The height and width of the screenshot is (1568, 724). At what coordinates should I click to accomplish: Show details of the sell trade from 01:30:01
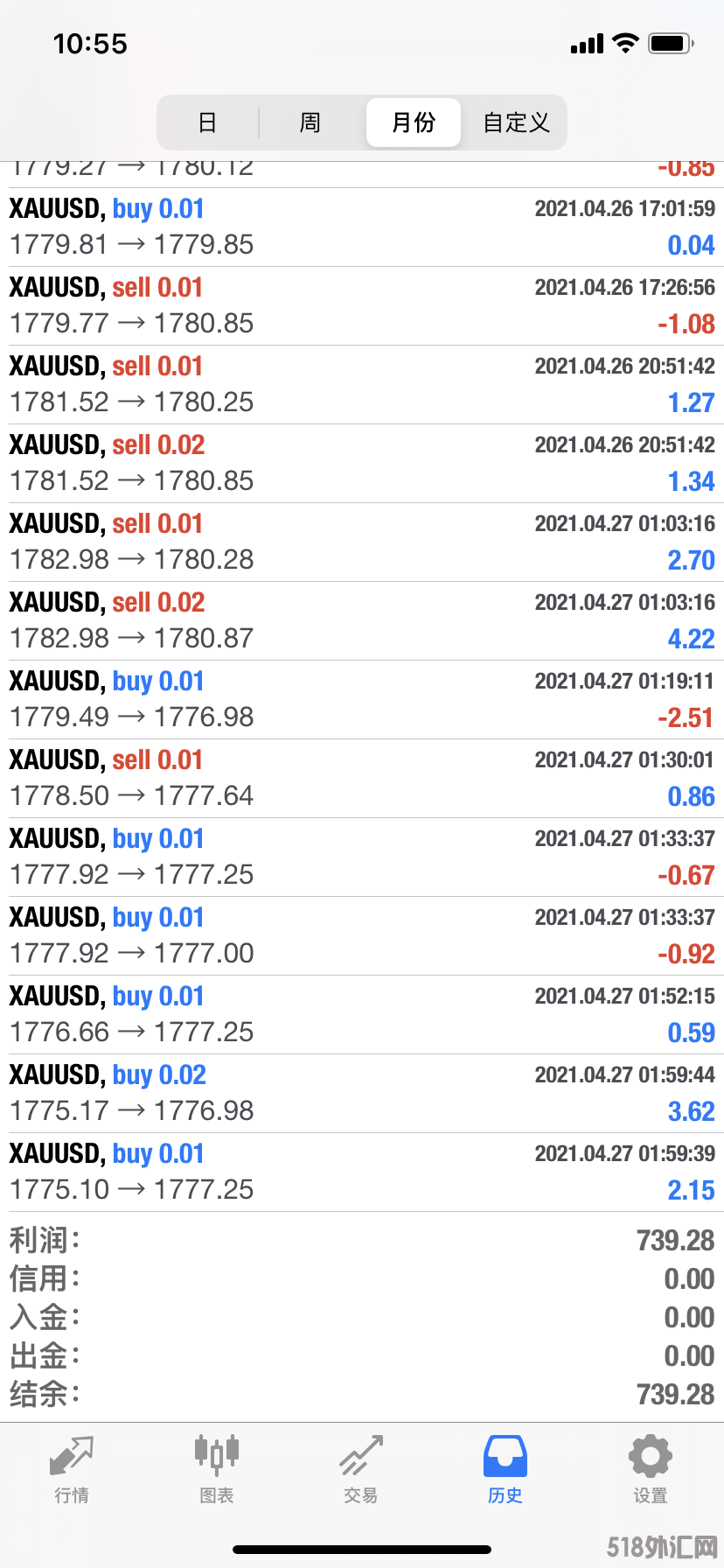coord(362,778)
